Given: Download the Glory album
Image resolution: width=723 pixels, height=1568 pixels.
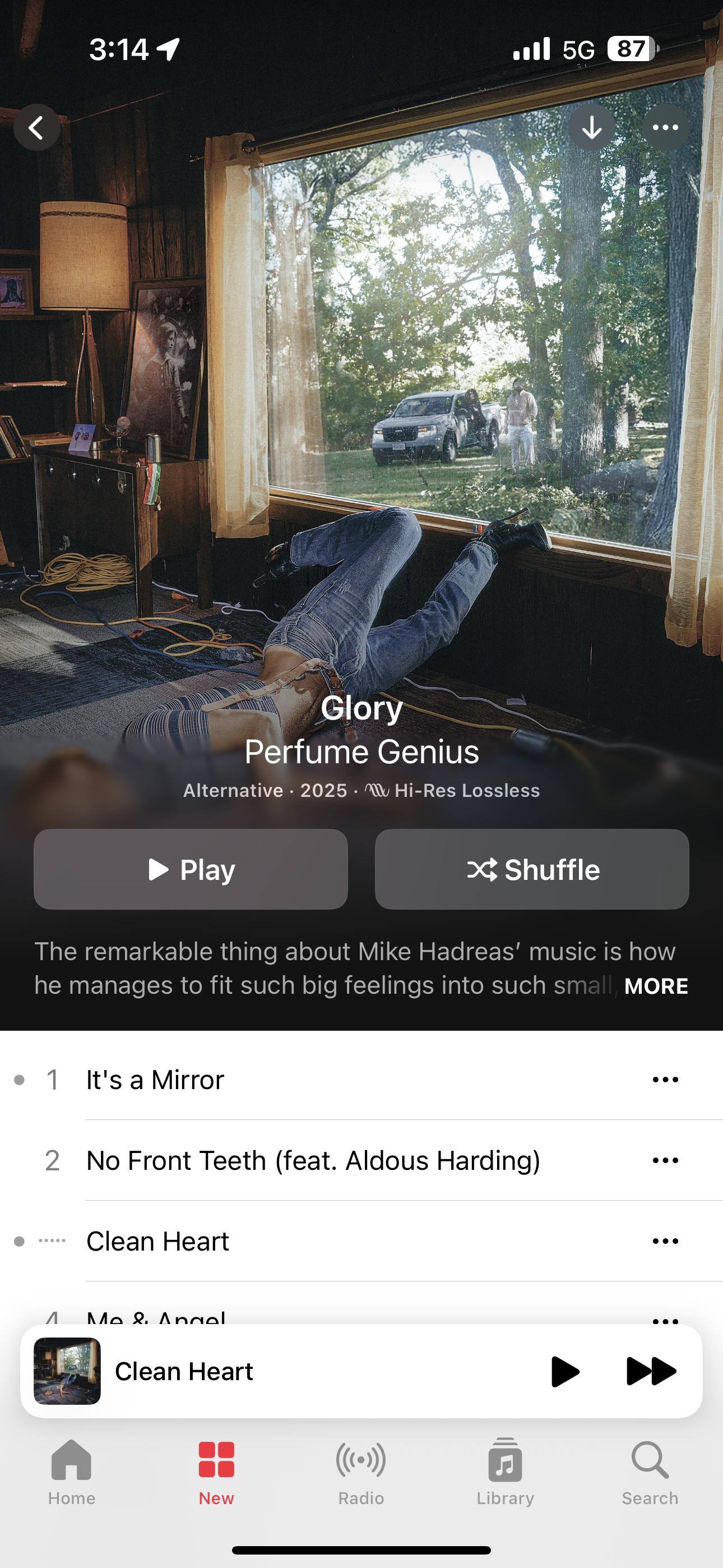Looking at the screenshot, I should 591,128.
